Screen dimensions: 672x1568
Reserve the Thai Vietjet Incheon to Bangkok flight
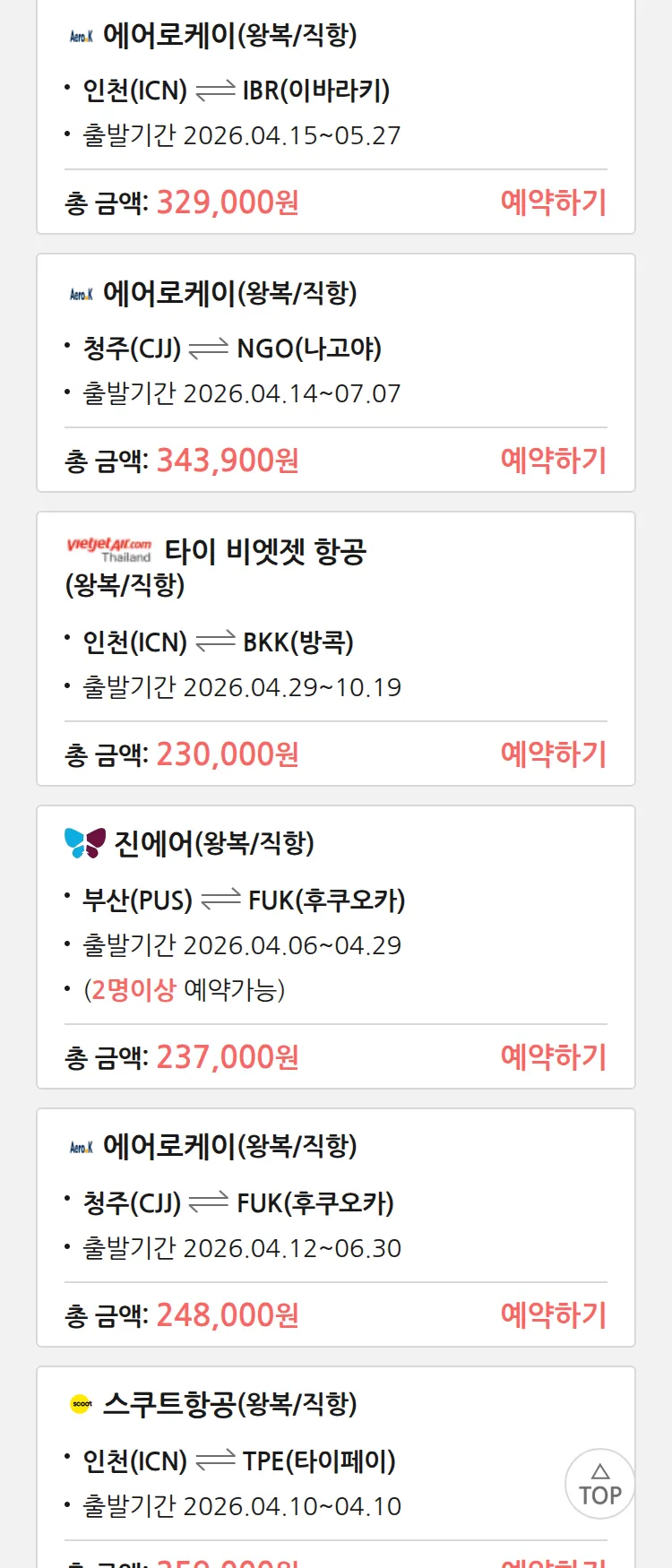tap(553, 754)
